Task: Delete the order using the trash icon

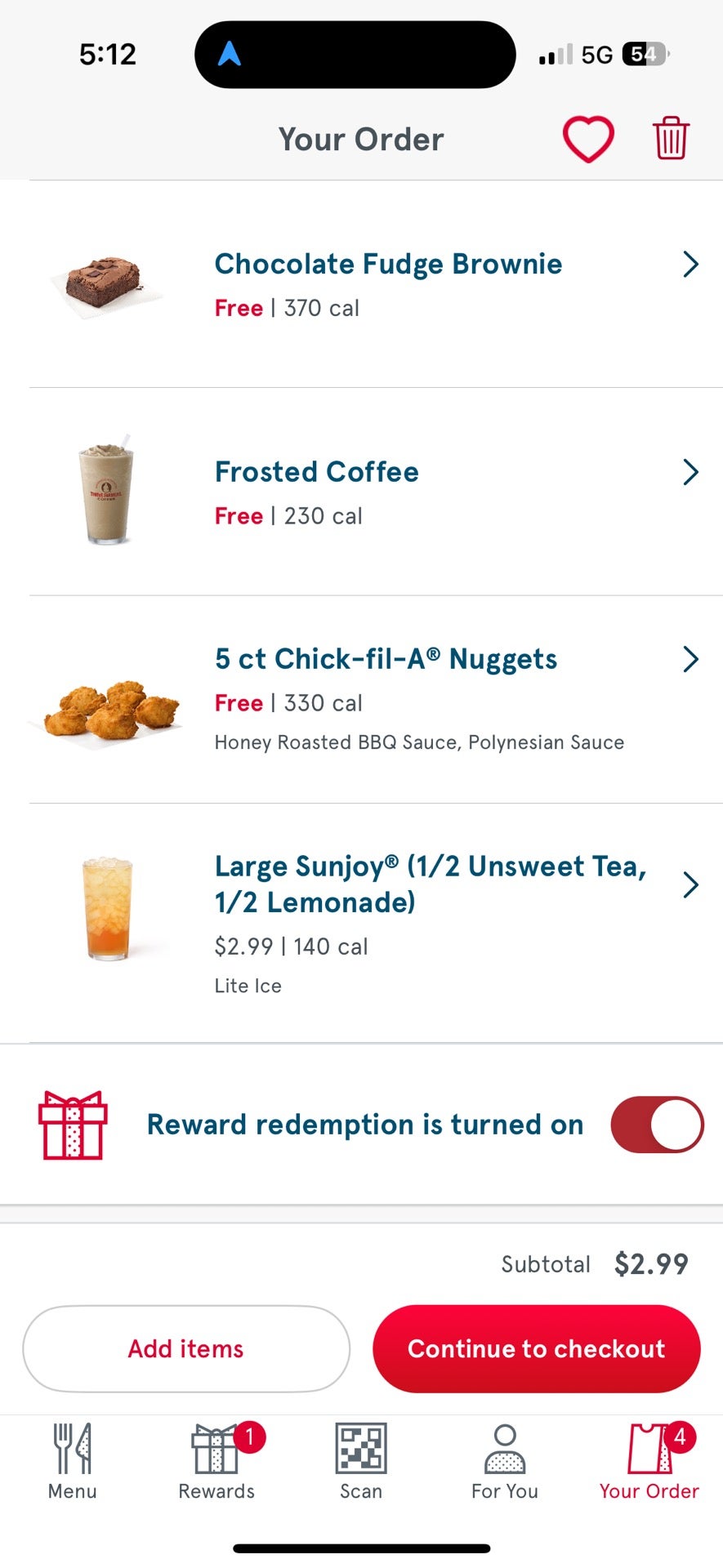Action: 670,138
